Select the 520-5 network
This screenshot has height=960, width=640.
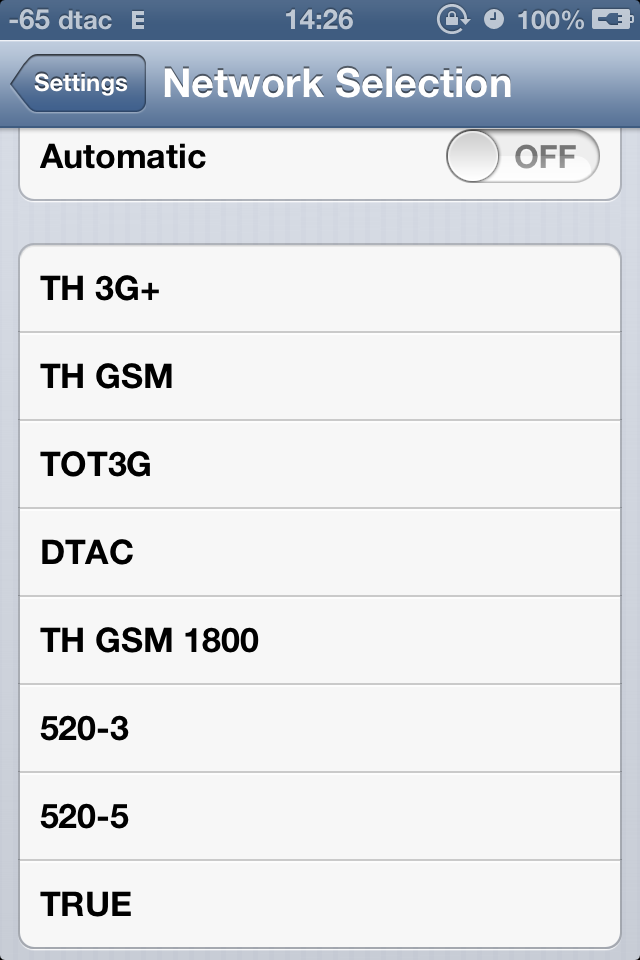[320, 817]
